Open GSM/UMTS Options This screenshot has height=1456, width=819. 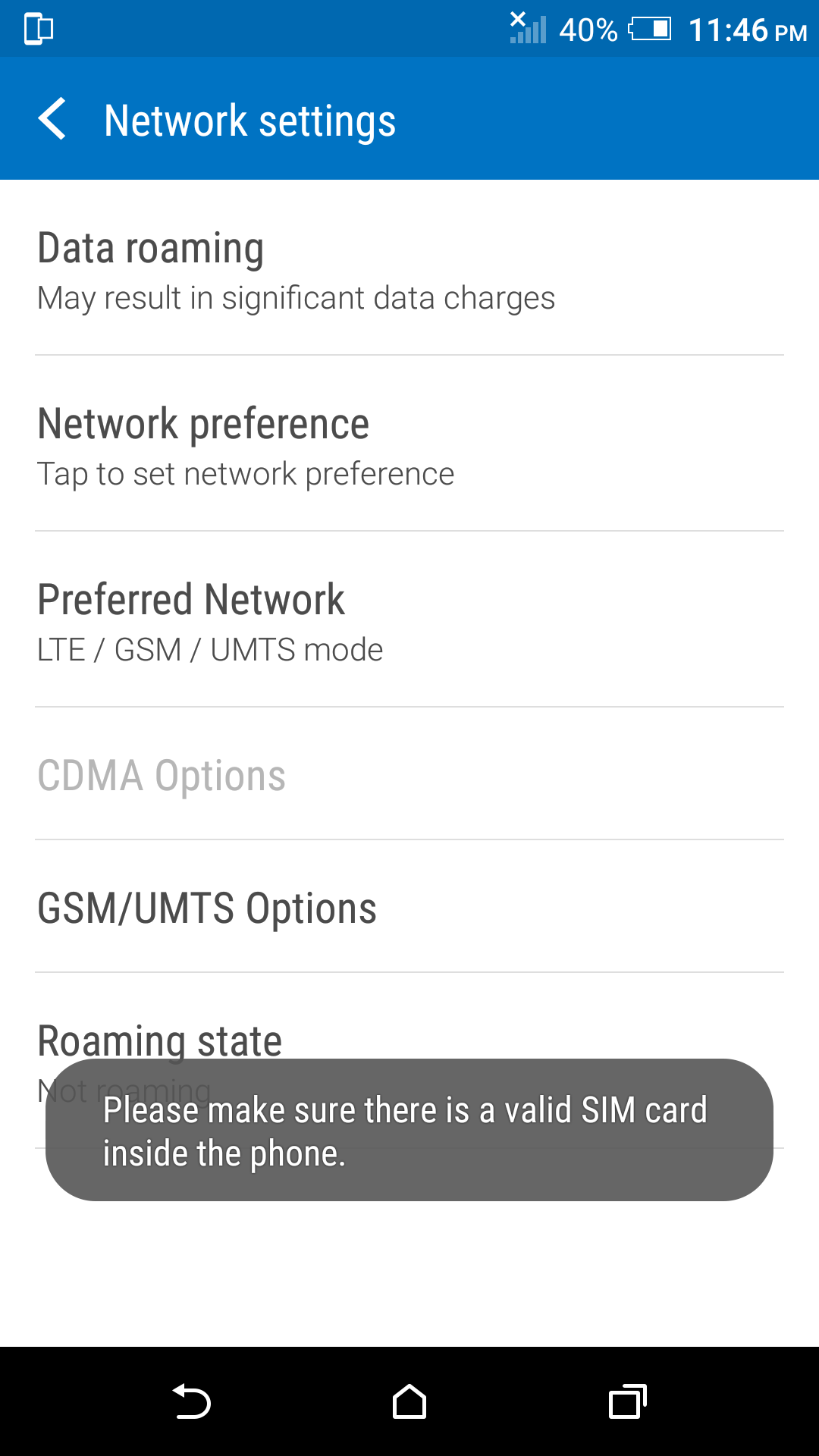point(409,908)
